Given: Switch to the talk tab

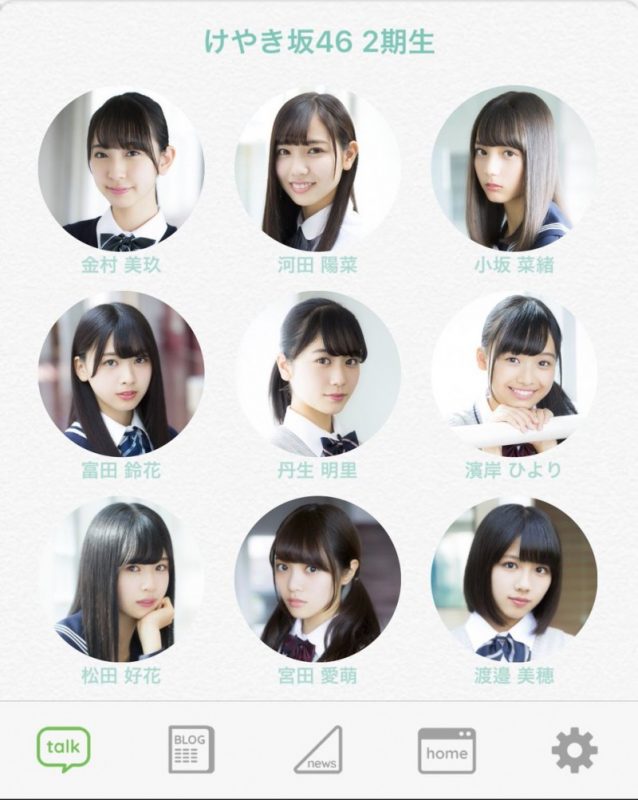Looking at the screenshot, I should point(64,749).
